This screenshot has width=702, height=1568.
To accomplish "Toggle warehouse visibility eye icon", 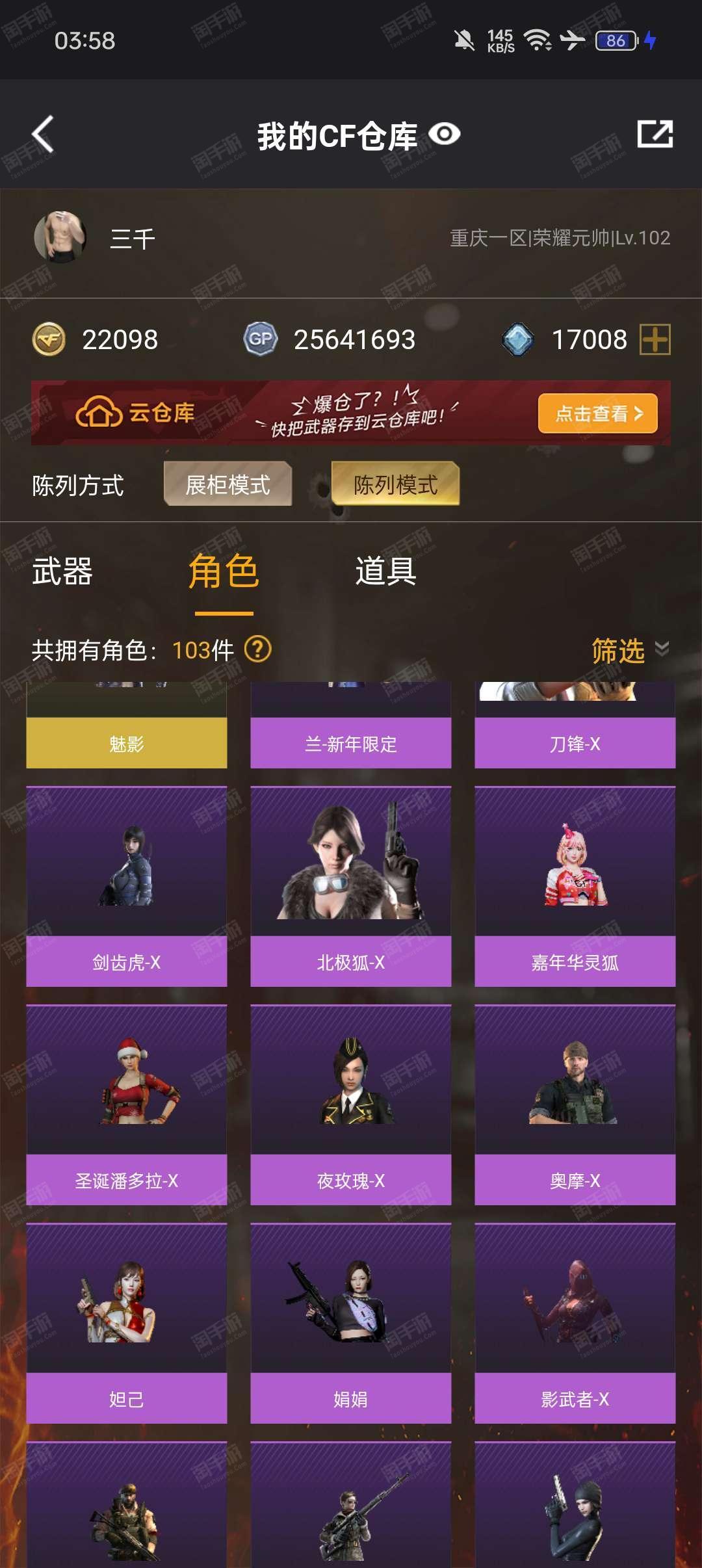I will (x=445, y=135).
